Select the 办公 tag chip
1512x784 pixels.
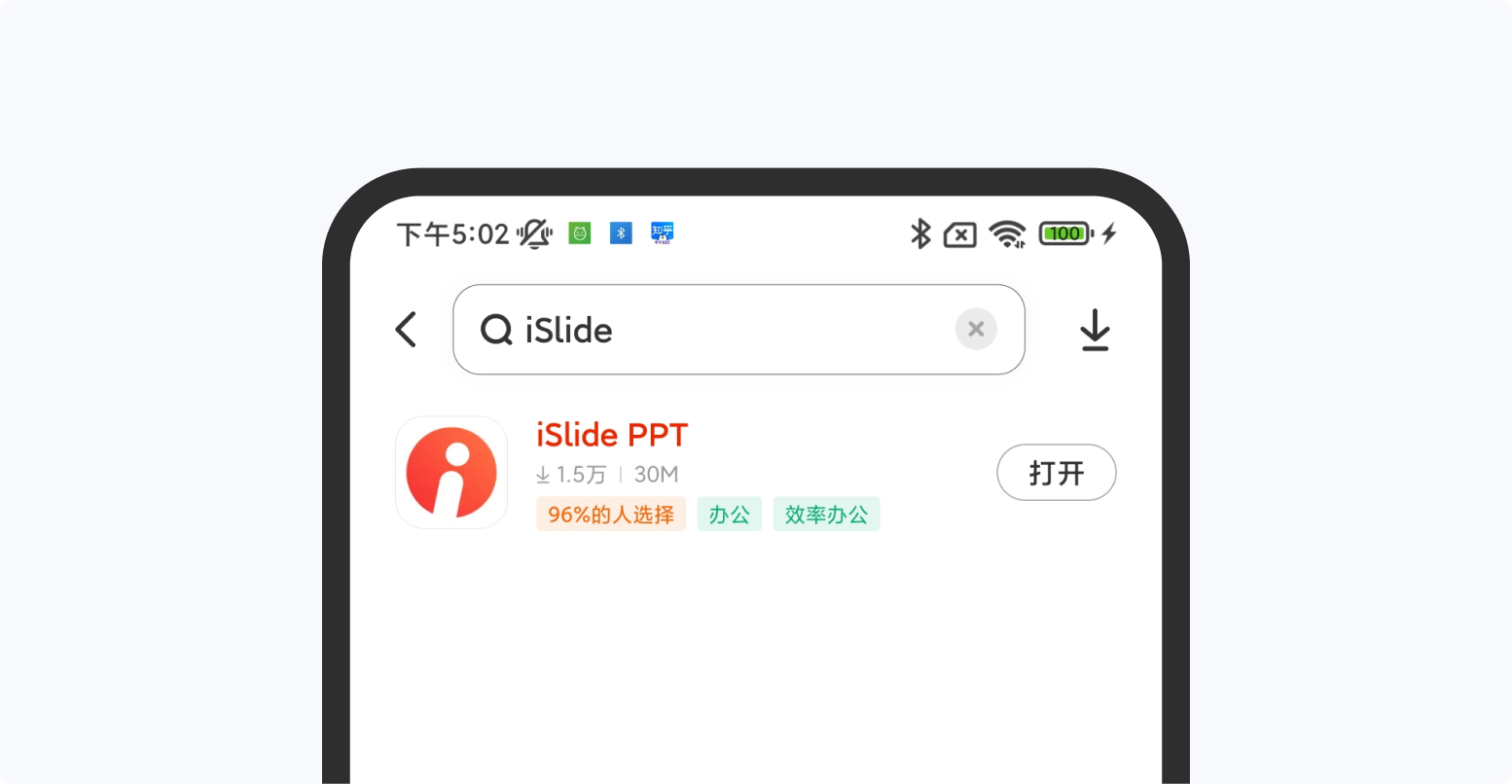pos(729,515)
